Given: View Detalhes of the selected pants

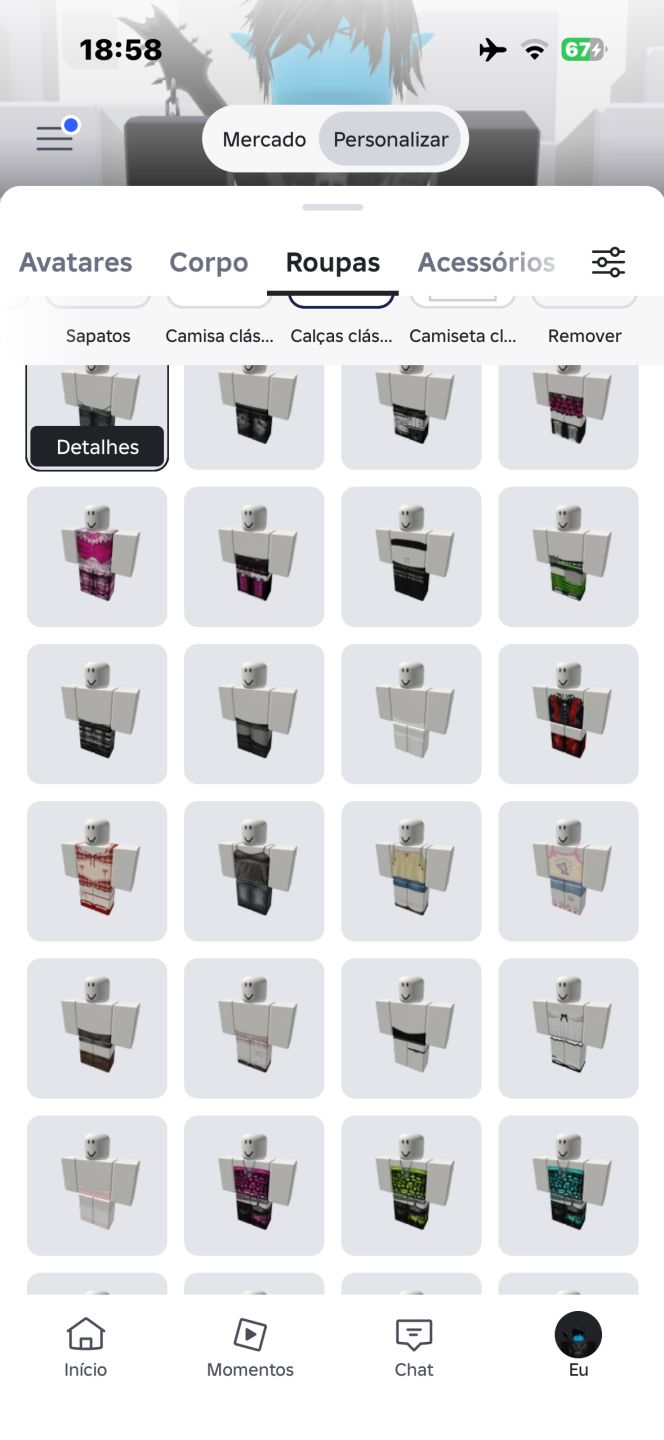Looking at the screenshot, I should point(97,447).
